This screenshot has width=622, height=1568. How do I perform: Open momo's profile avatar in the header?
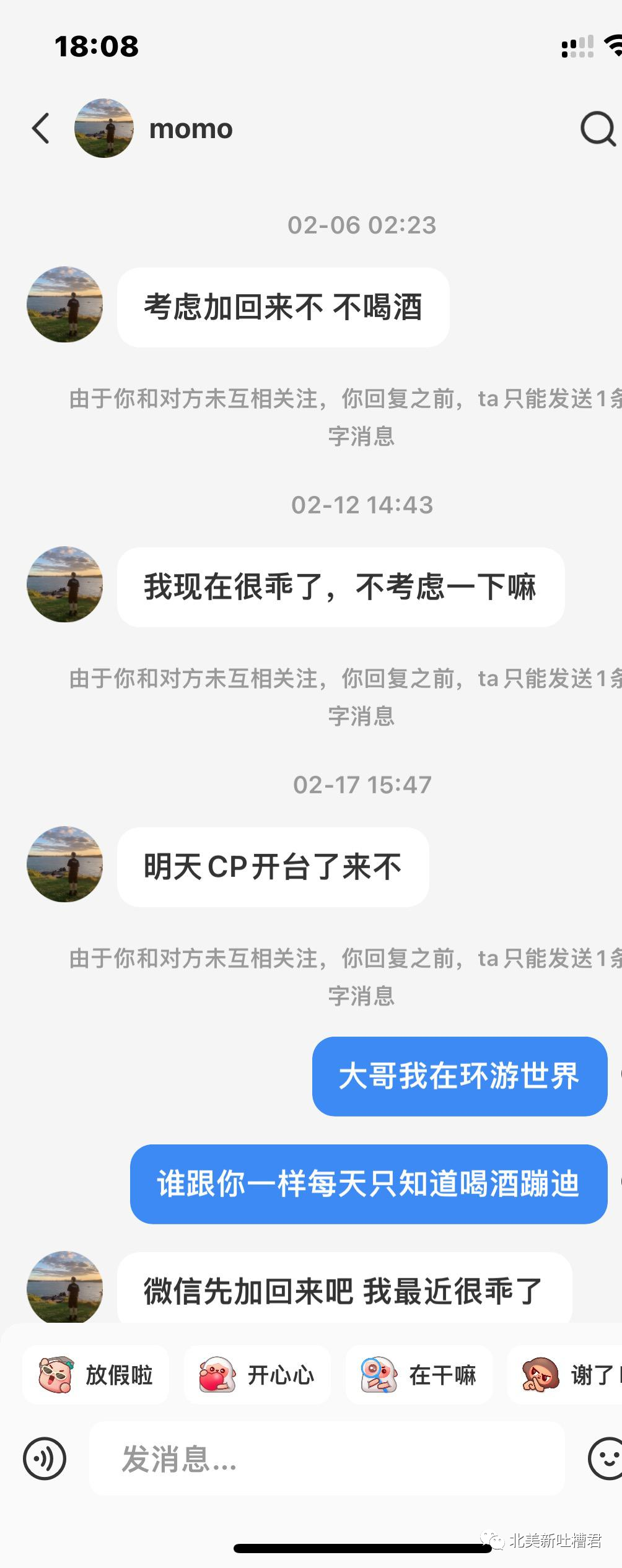[103, 128]
